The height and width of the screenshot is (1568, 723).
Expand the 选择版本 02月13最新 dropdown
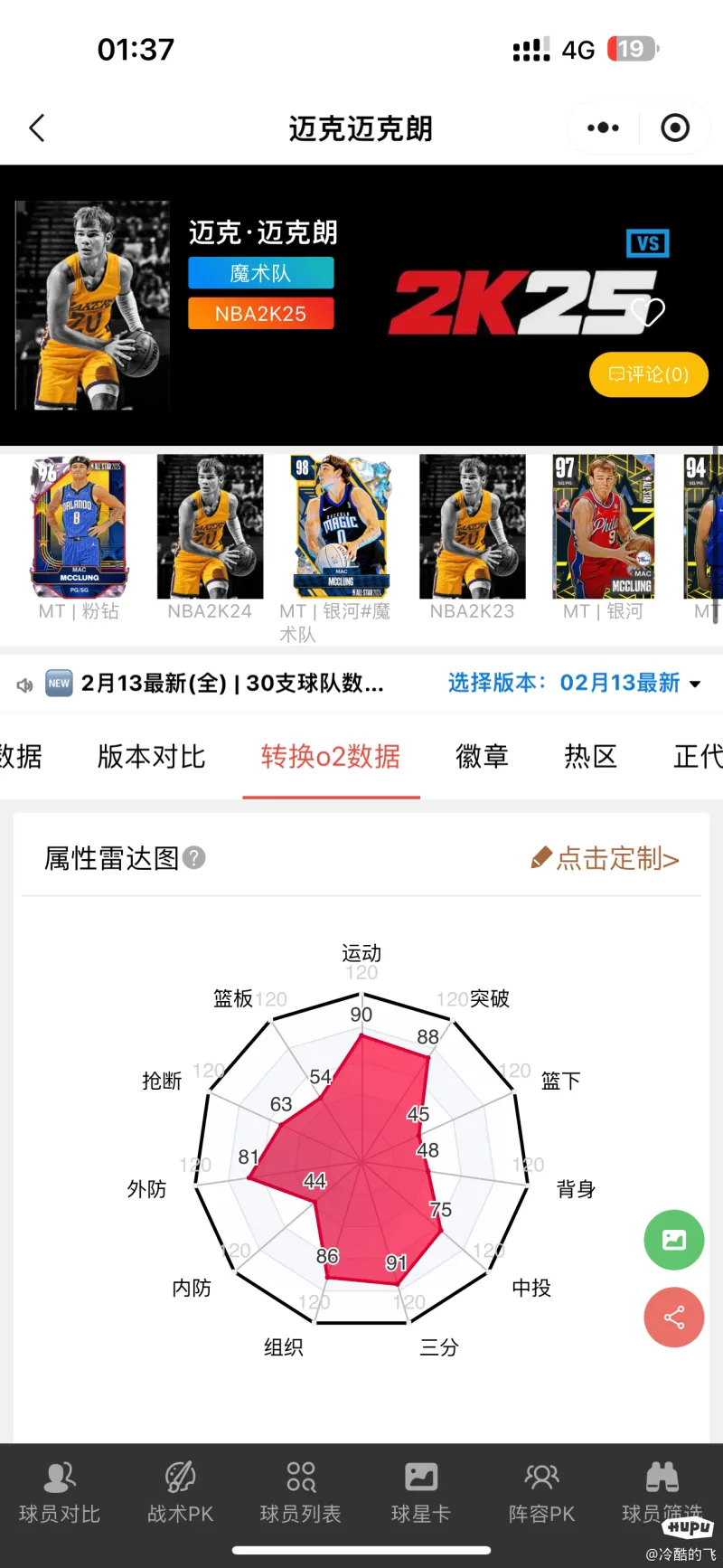pos(575,683)
